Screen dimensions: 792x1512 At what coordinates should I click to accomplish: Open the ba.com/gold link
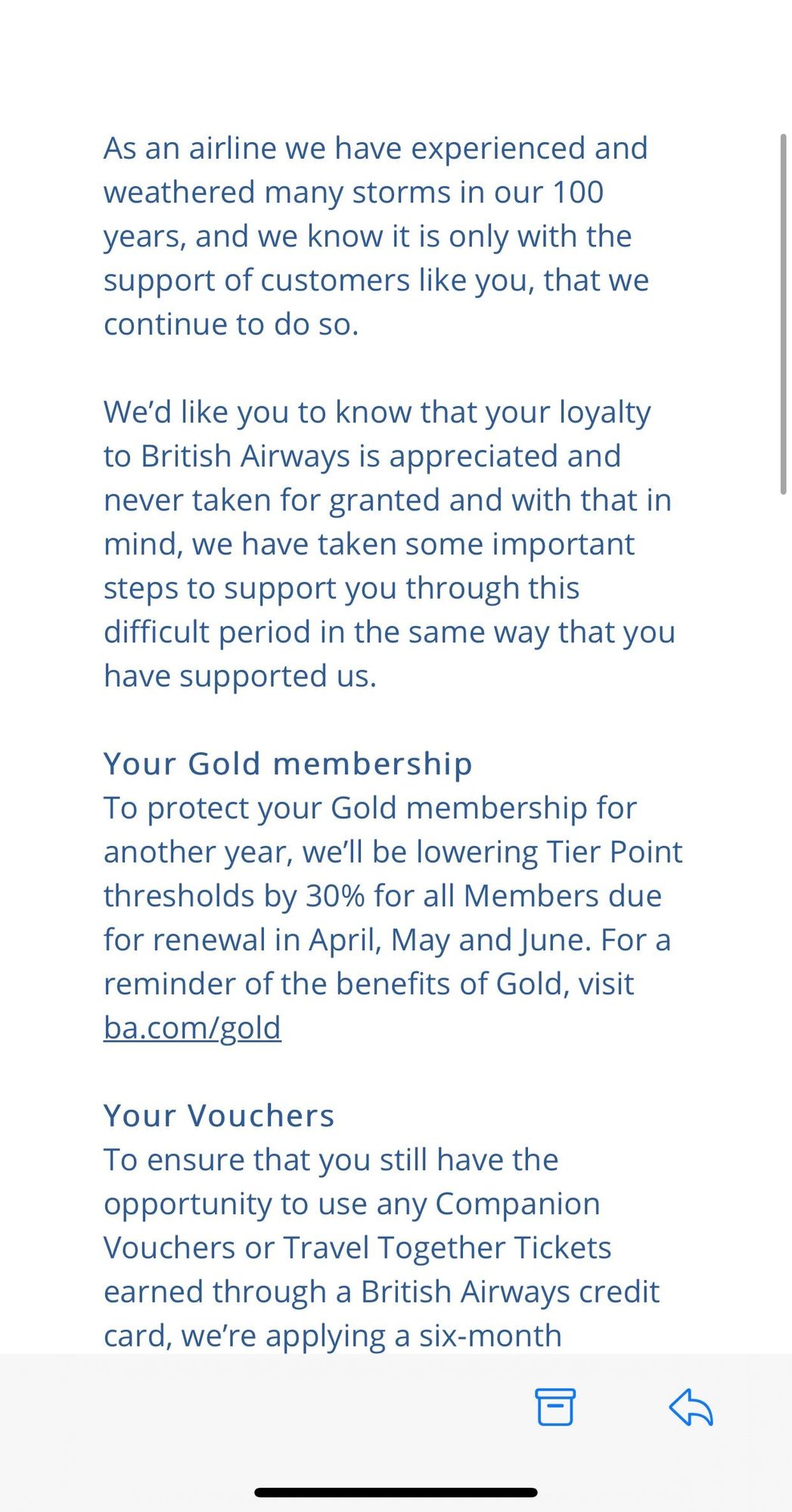click(x=192, y=1027)
